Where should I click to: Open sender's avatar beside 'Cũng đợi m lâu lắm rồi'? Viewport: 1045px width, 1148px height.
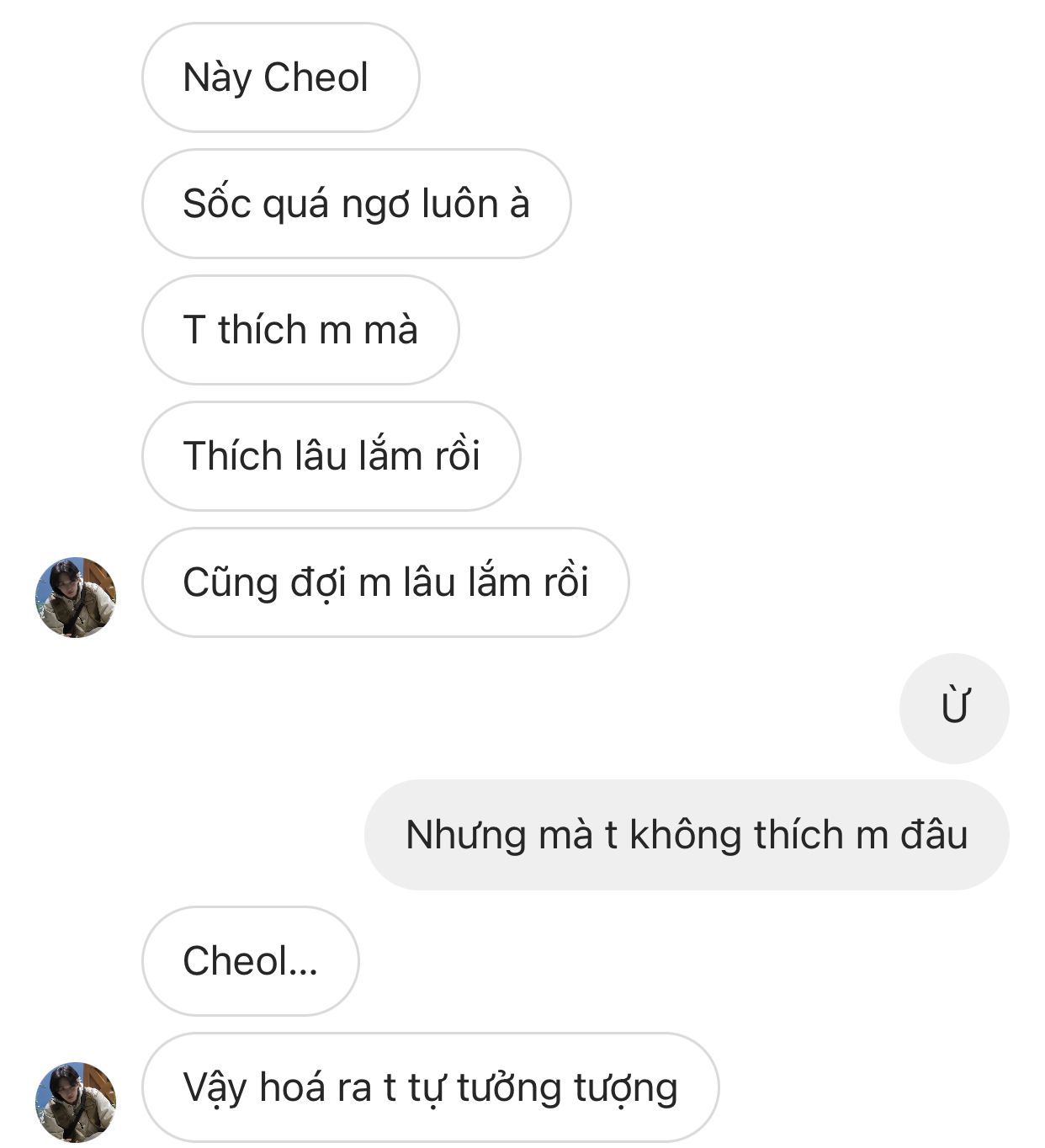[x=76, y=597]
